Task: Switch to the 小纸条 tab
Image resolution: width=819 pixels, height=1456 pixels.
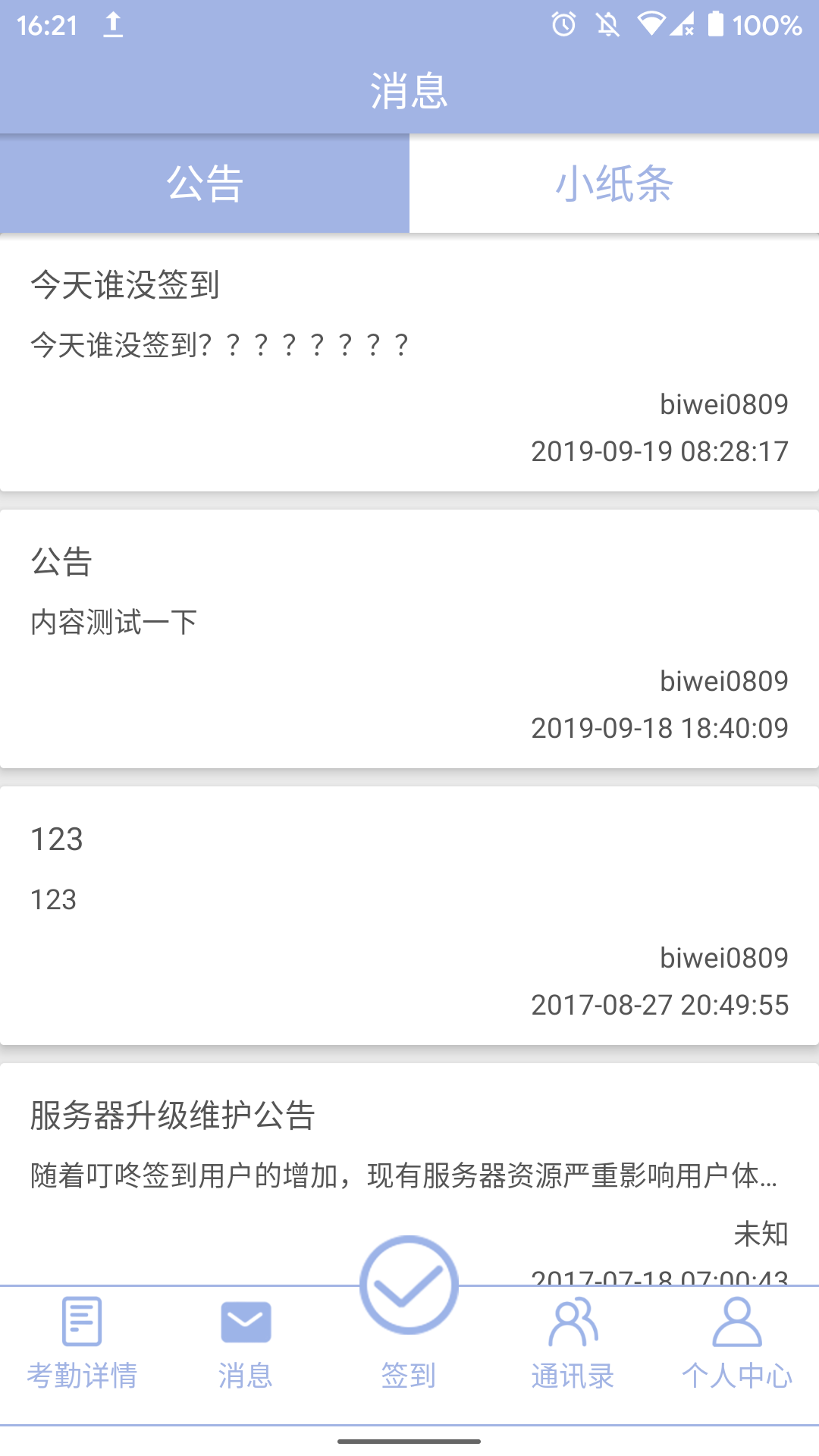Action: pos(614,183)
